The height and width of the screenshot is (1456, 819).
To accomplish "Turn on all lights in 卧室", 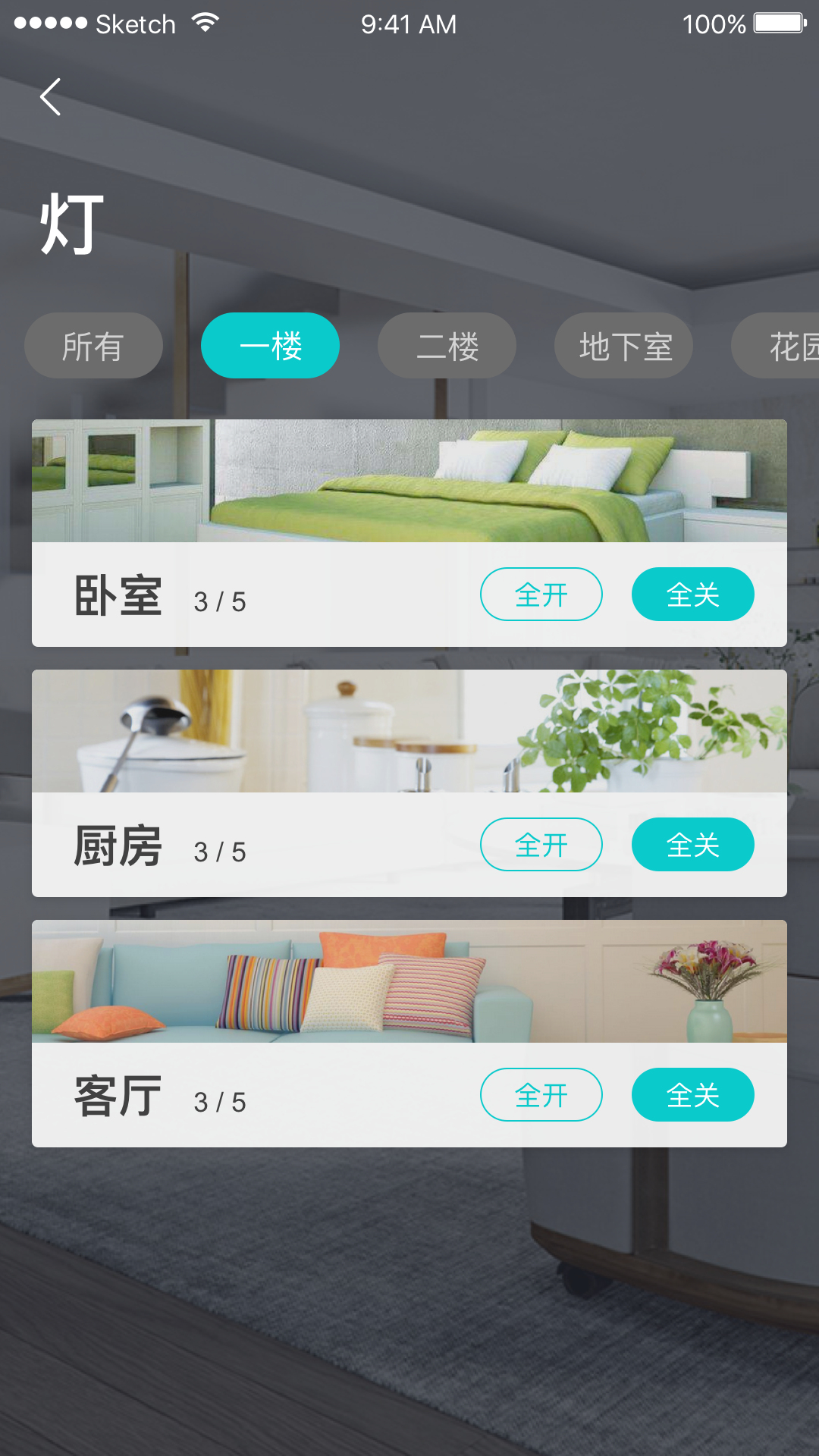I will point(541,595).
